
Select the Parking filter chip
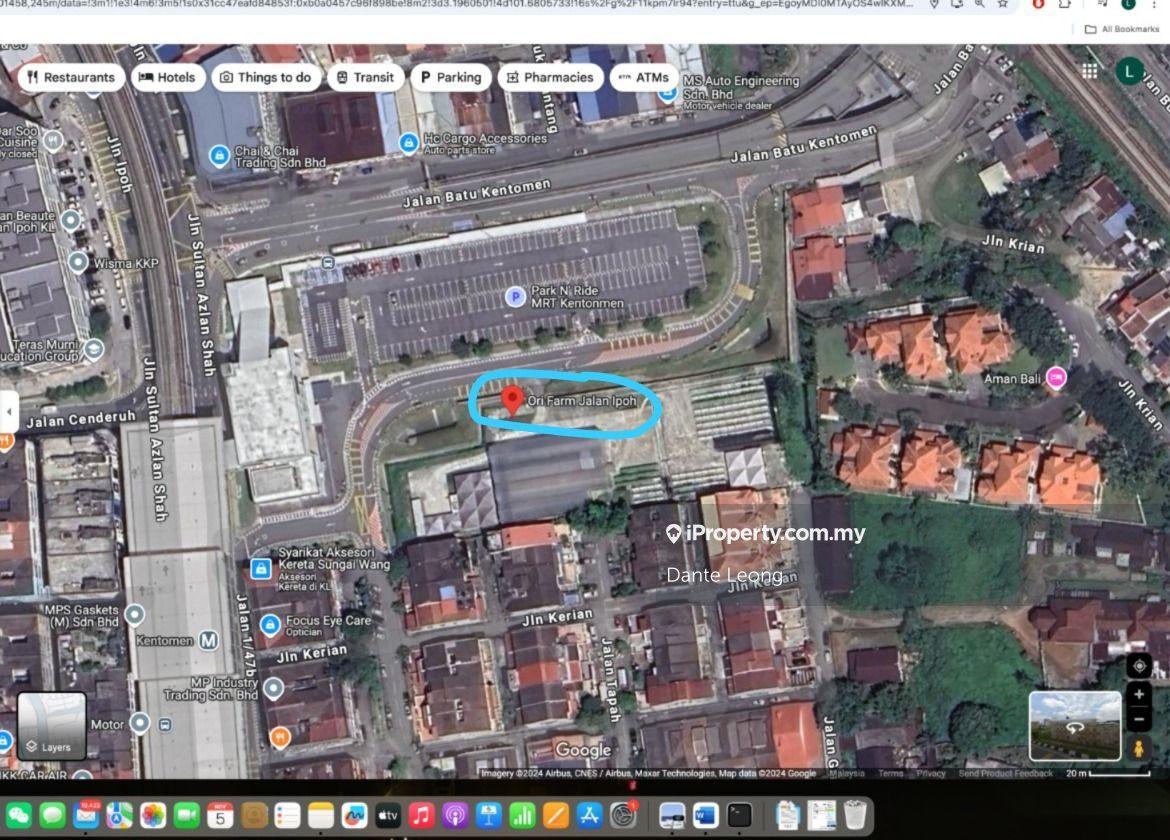tap(450, 77)
